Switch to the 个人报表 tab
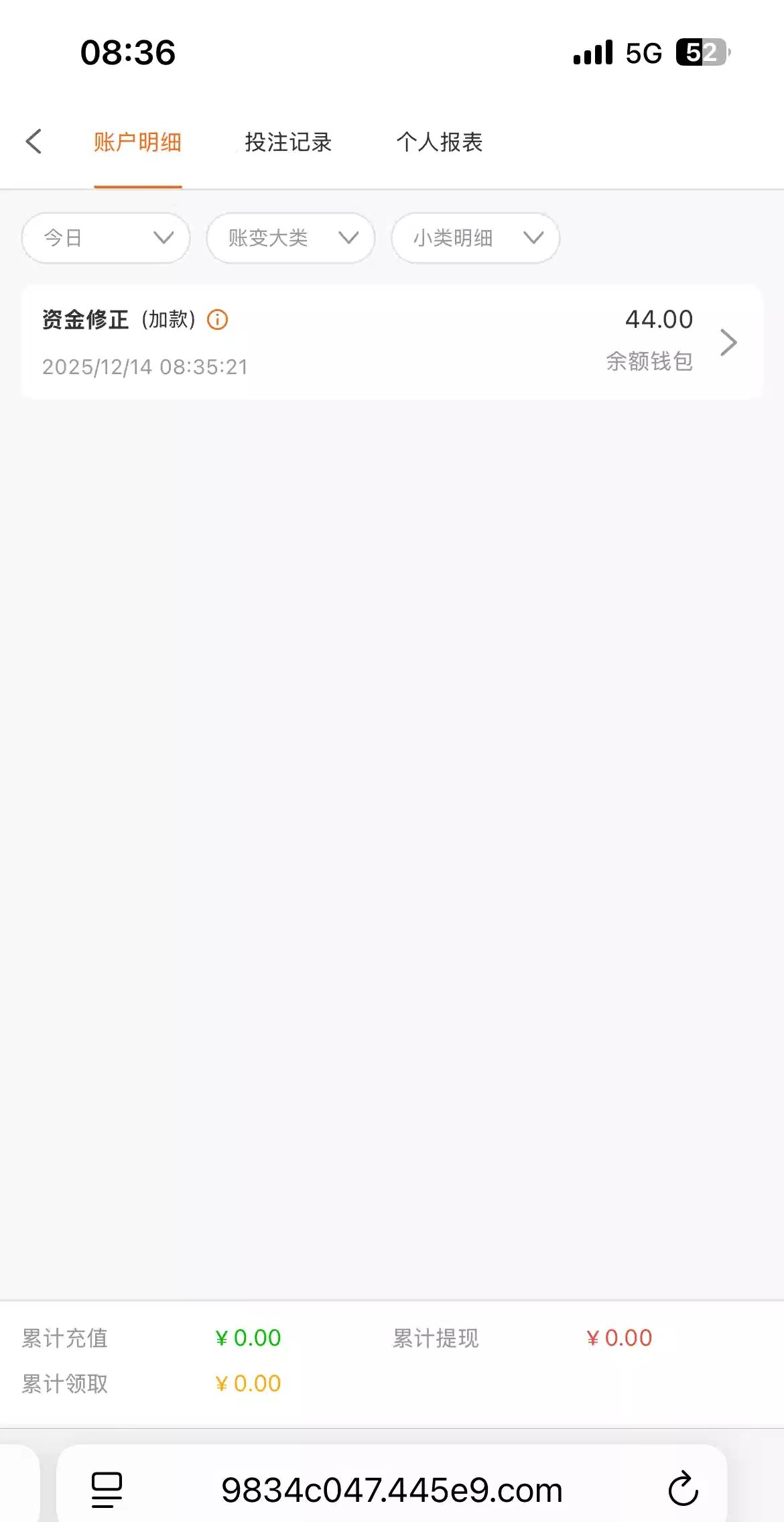 439,142
